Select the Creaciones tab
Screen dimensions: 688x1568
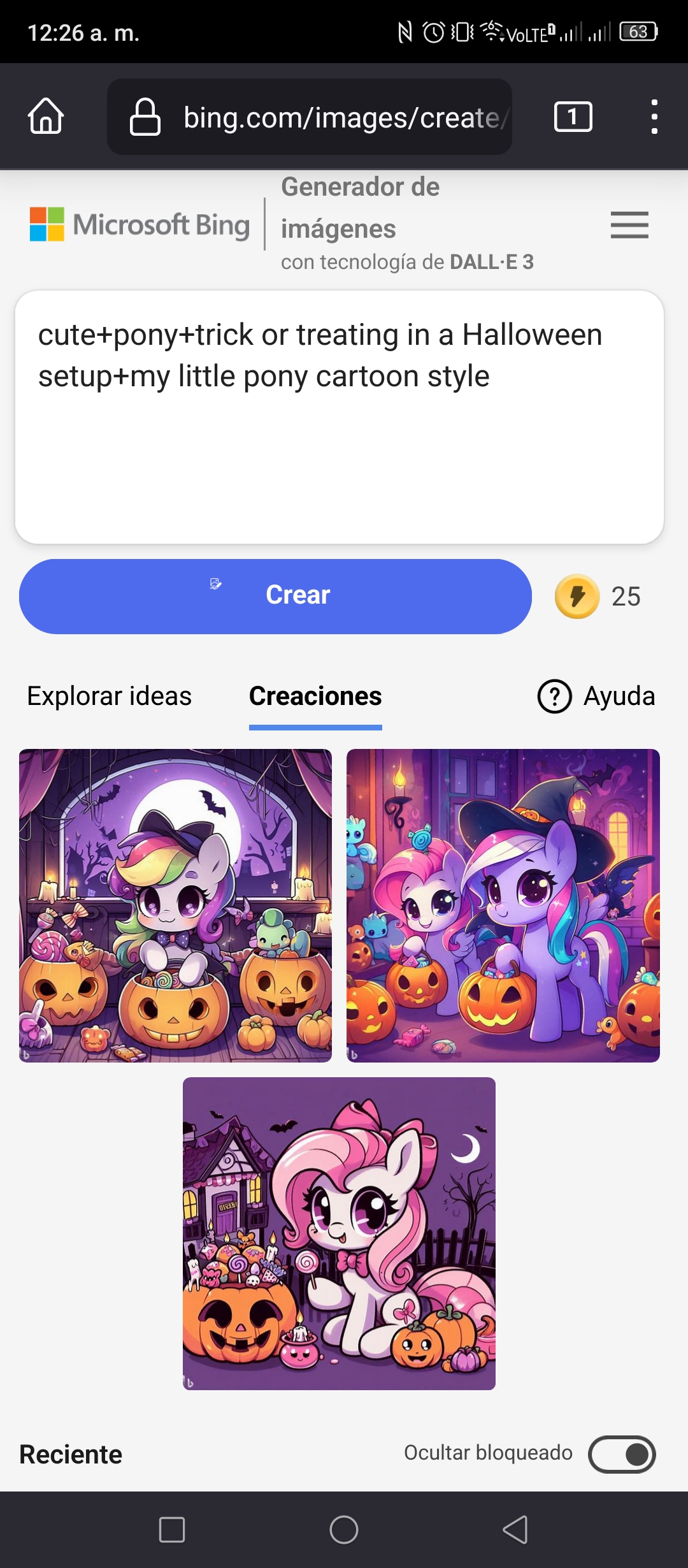pos(315,696)
